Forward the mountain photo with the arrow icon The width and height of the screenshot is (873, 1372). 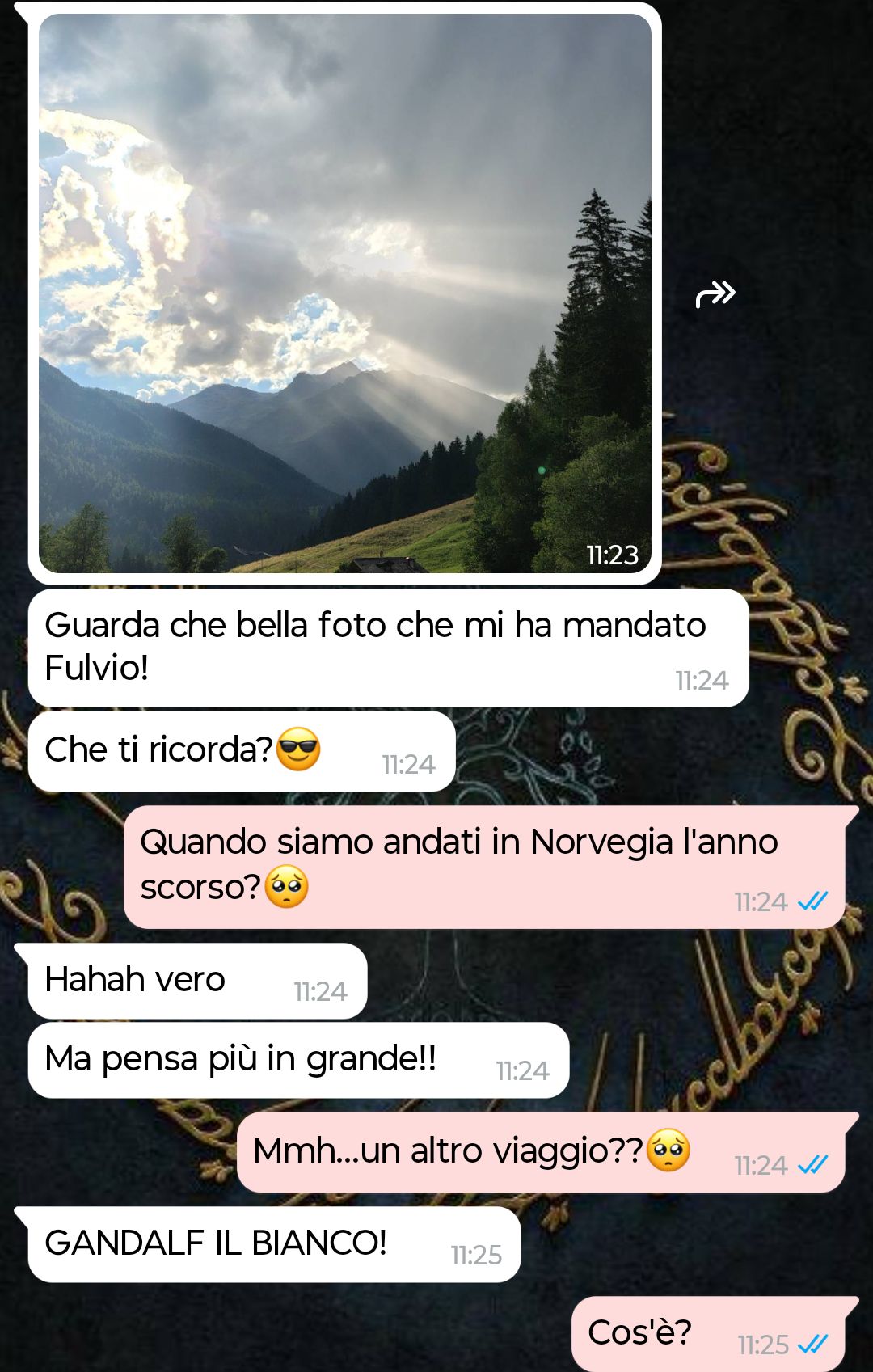[715, 294]
